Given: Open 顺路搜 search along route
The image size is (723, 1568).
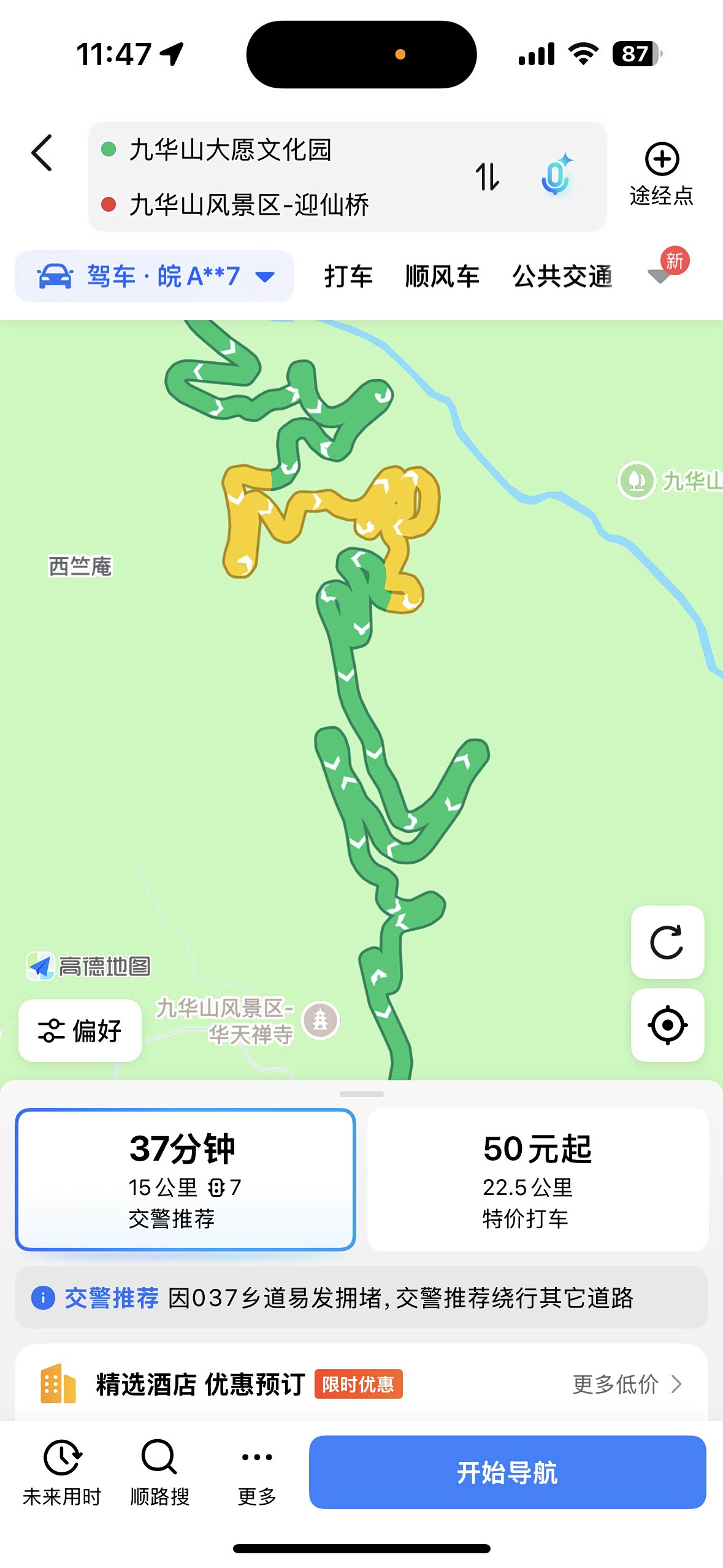Looking at the screenshot, I should pos(159,1472).
